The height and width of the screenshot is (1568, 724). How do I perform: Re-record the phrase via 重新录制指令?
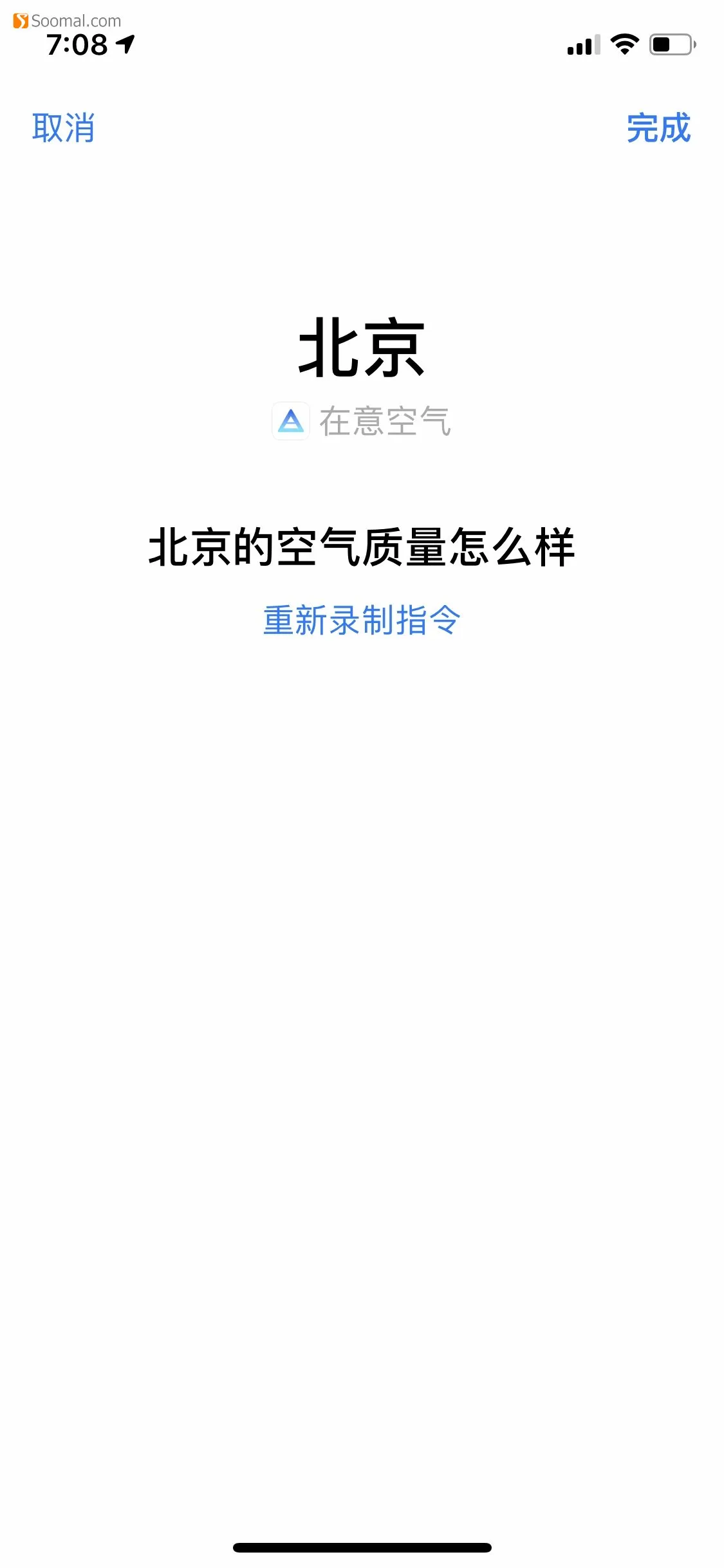tap(362, 620)
